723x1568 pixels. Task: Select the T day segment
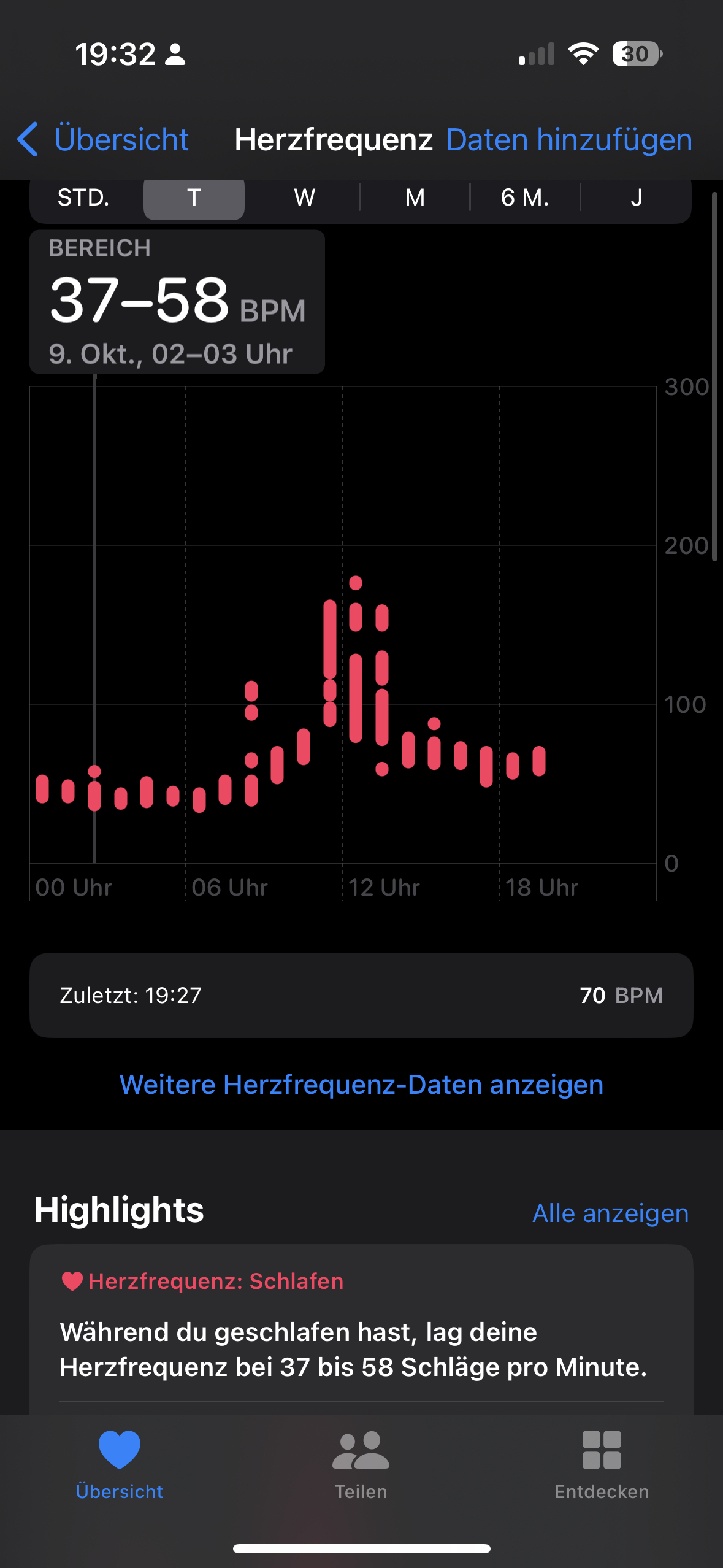tap(194, 198)
